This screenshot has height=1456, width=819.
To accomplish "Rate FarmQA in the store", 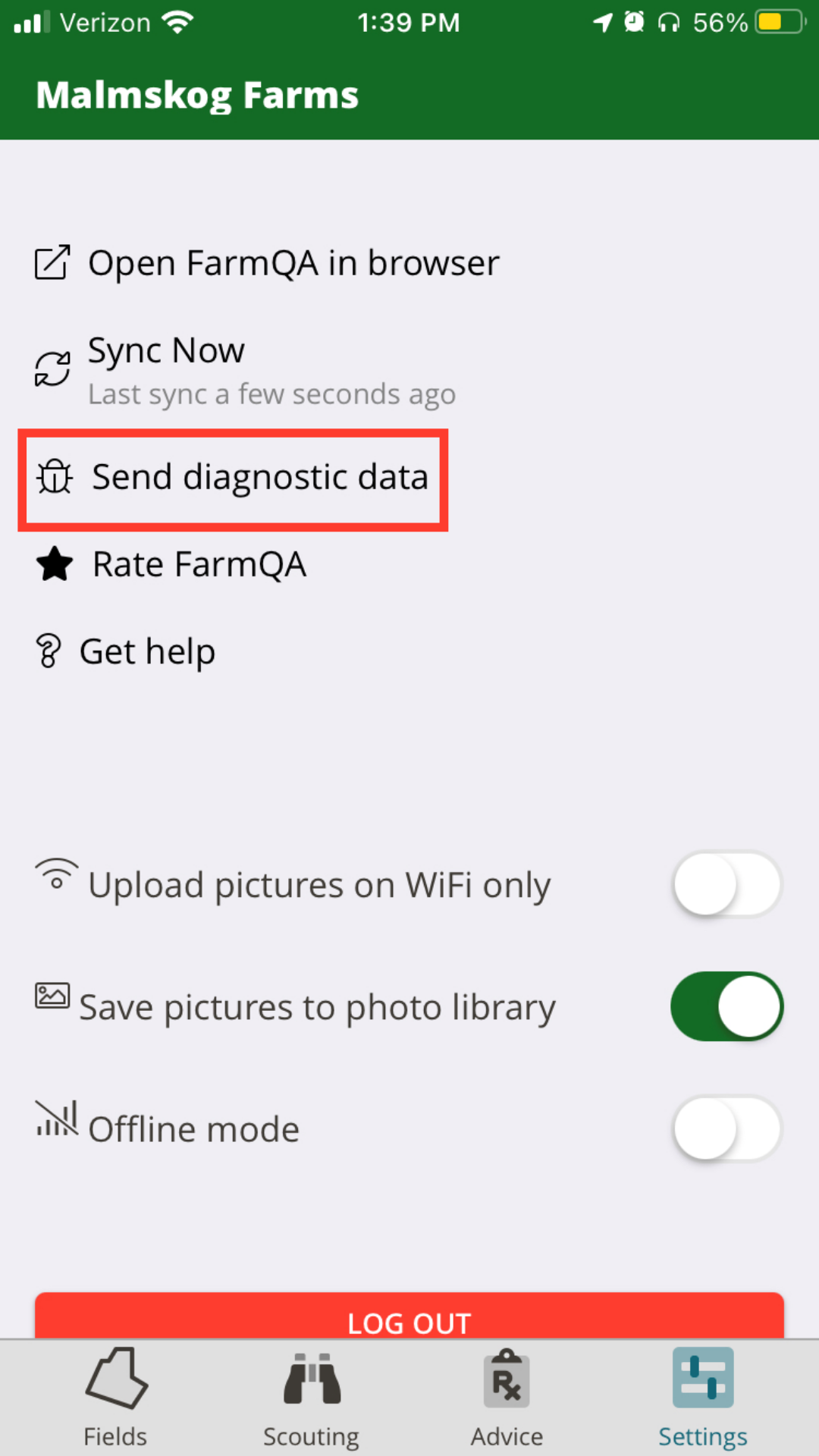I will click(171, 565).
